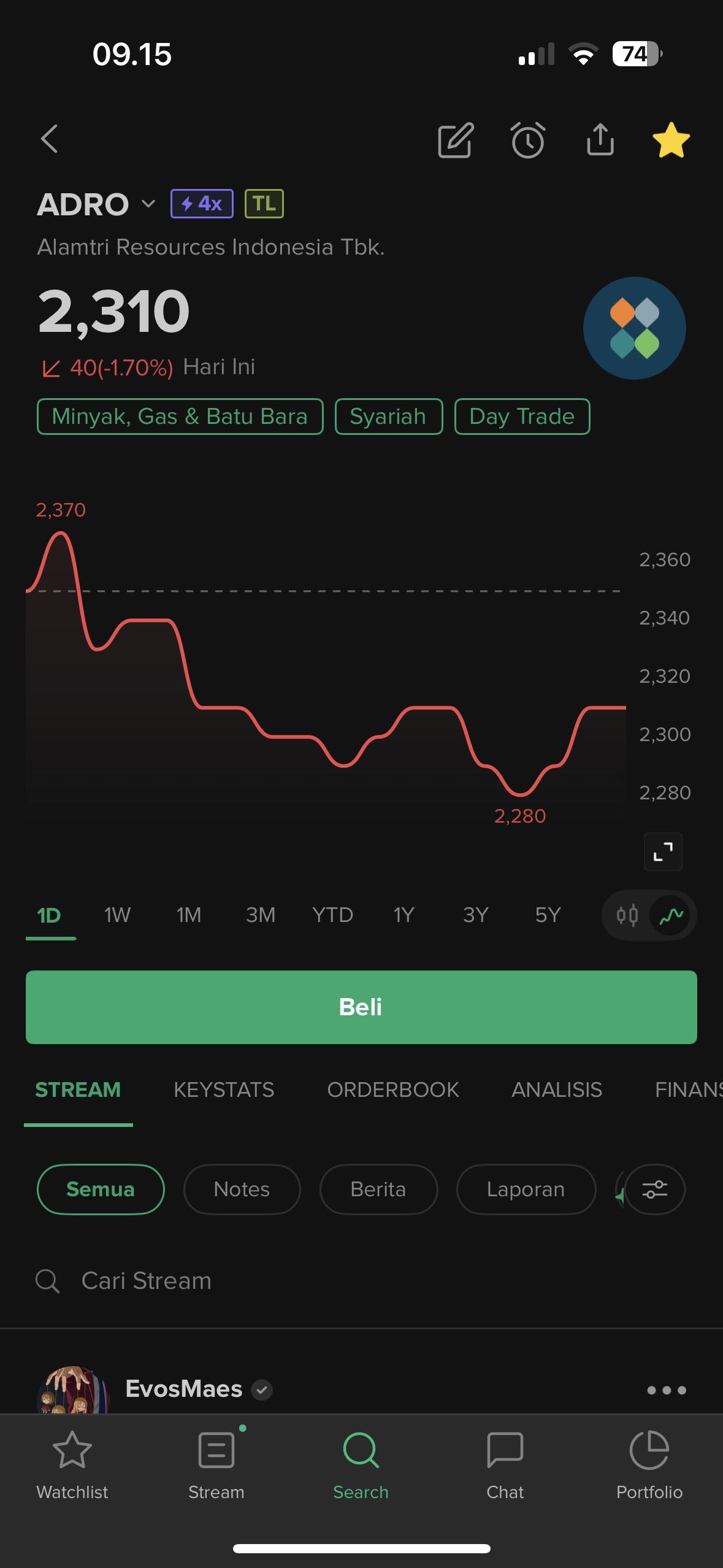Switch to candlestick chart view
Image resolution: width=723 pixels, height=1568 pixels.
pos(627,916)
